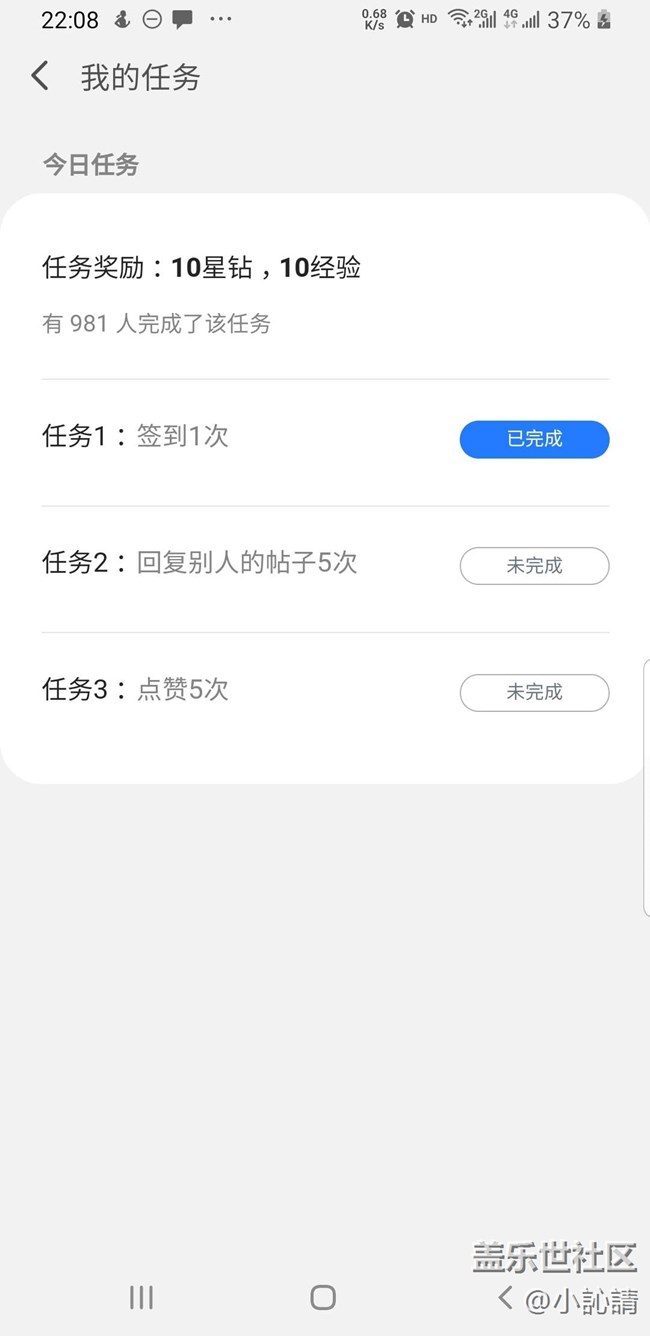Tap 未完成 next to 回复别人的帖子5次
The image size is (650, 1336).
pos(534,566)
